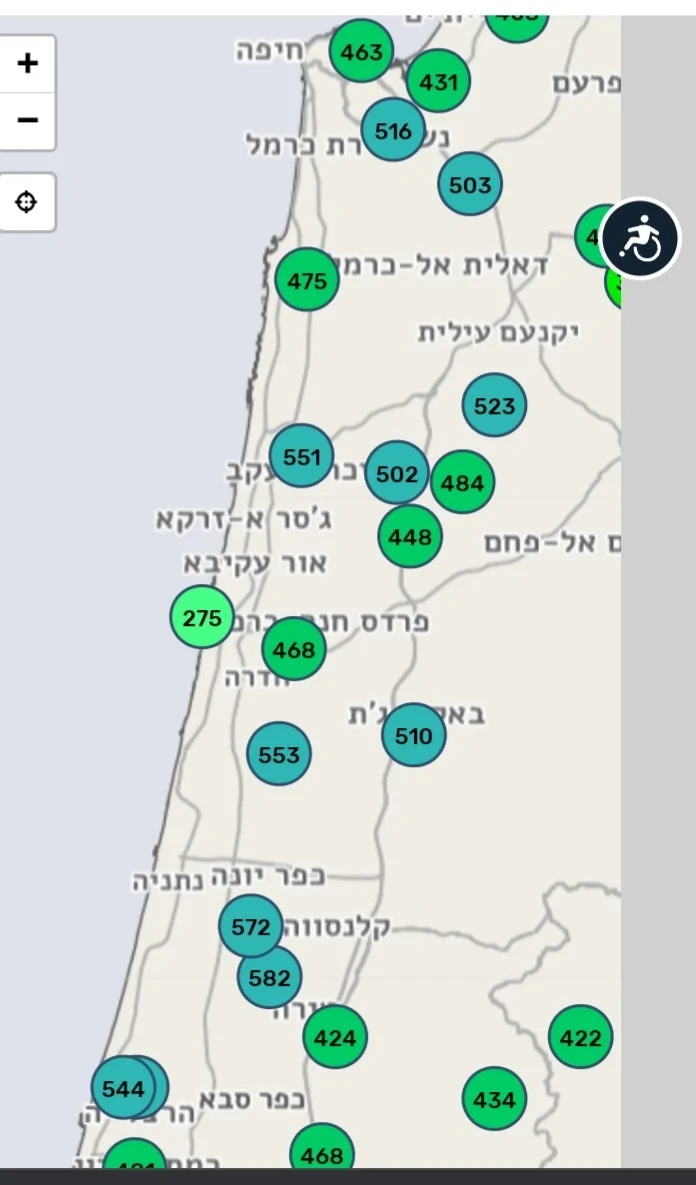This screenshot has width=696, height=1185.
Task: Select the 484 marker
Action: 462,483
